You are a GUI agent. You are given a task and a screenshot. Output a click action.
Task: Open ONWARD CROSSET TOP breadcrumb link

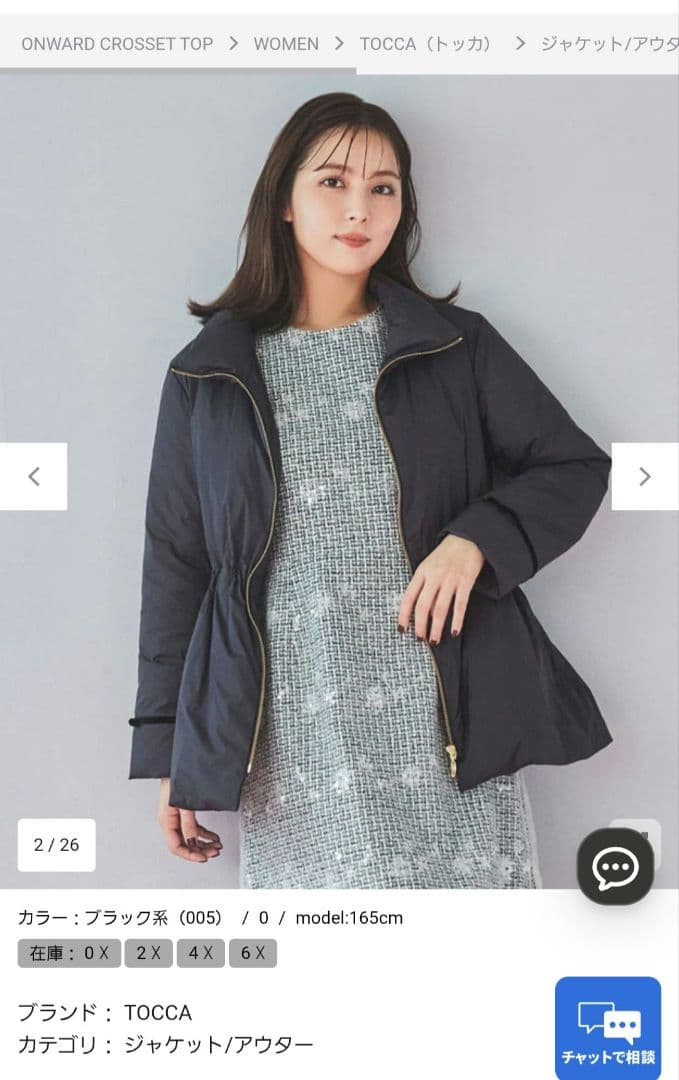click(x=117, y=44)
